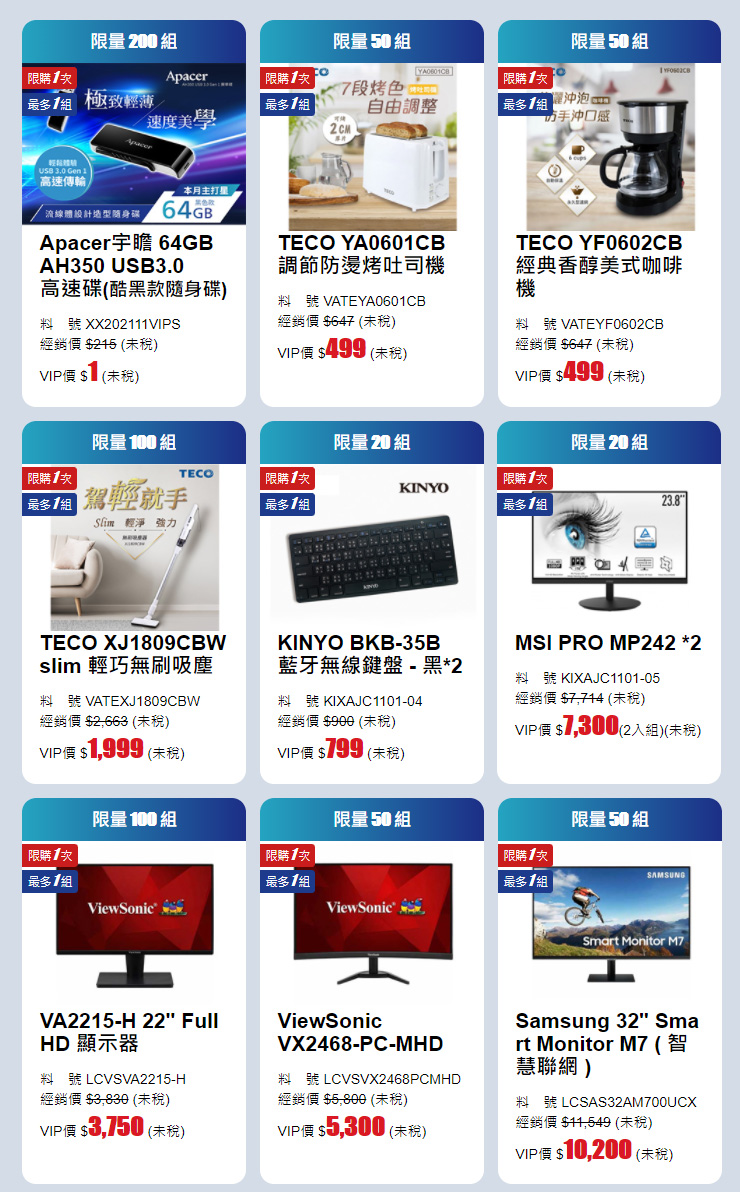Select the VA2215-H 22" Full HD monitor card
Screen dimensions: 740x1192
(134, 1032)
